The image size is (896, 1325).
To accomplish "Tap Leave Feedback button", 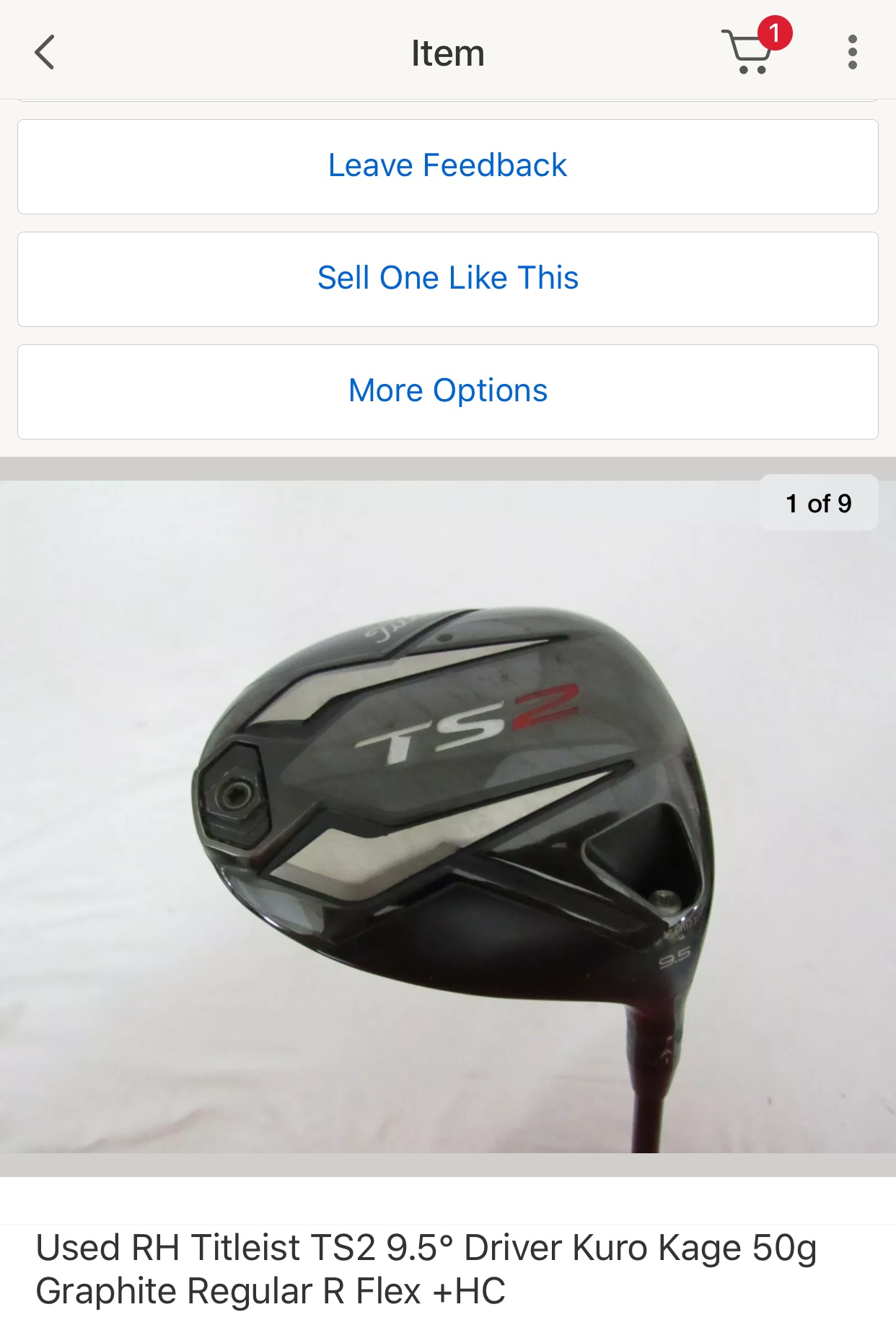I will click(447, 166).
